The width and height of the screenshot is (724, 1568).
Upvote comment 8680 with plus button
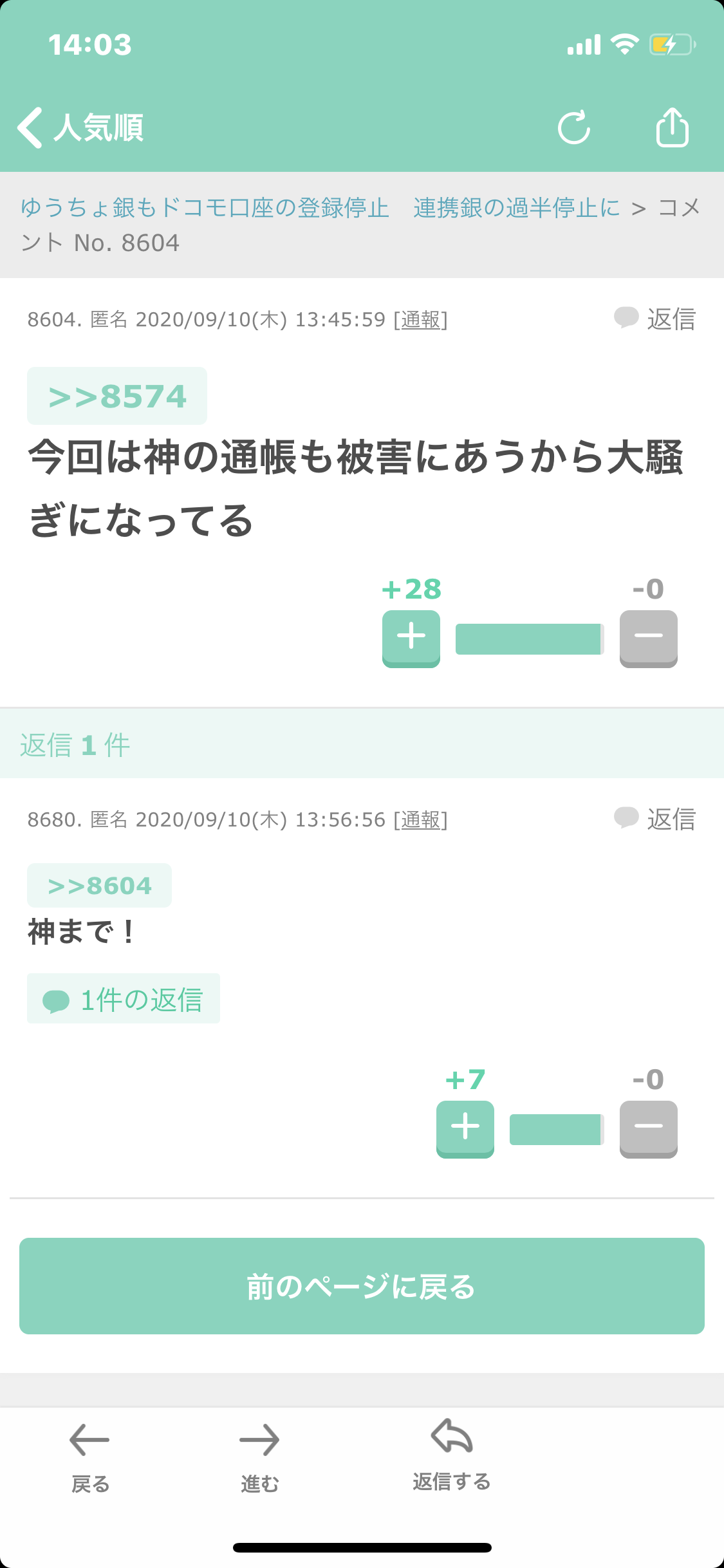pos(465,1129)
